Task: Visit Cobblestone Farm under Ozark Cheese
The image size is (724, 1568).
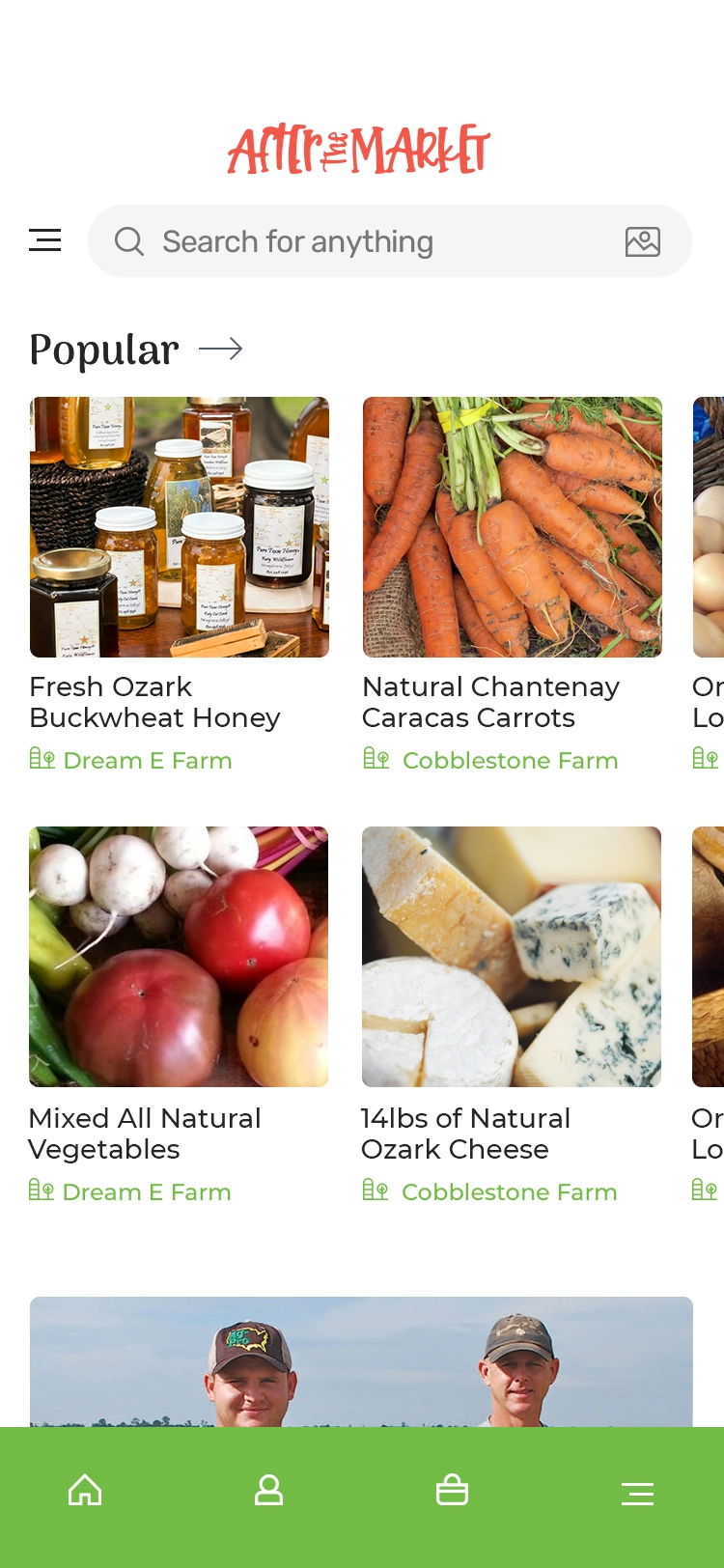Action: [508, 1192]
